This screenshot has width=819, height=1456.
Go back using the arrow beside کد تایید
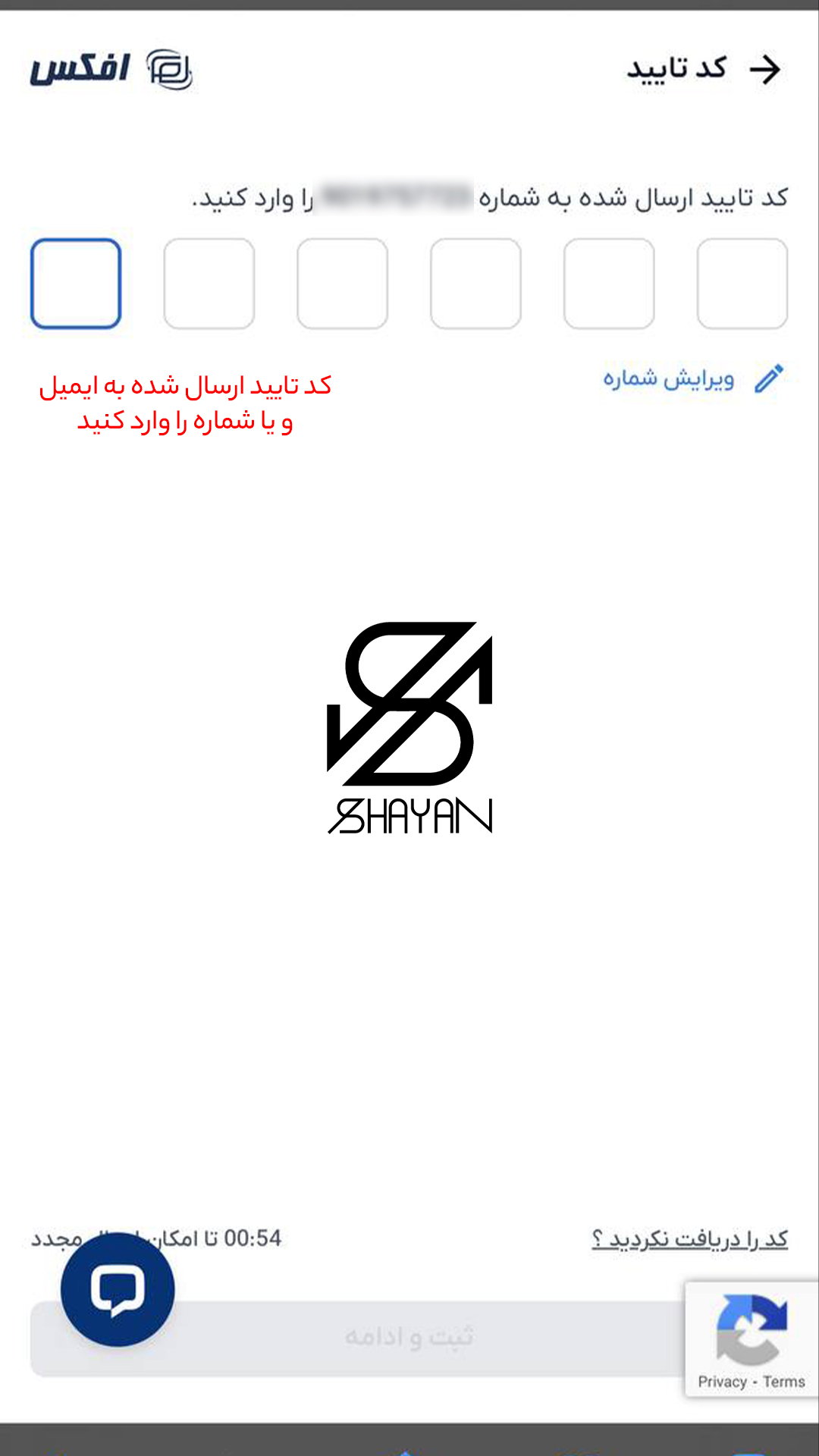764,70
